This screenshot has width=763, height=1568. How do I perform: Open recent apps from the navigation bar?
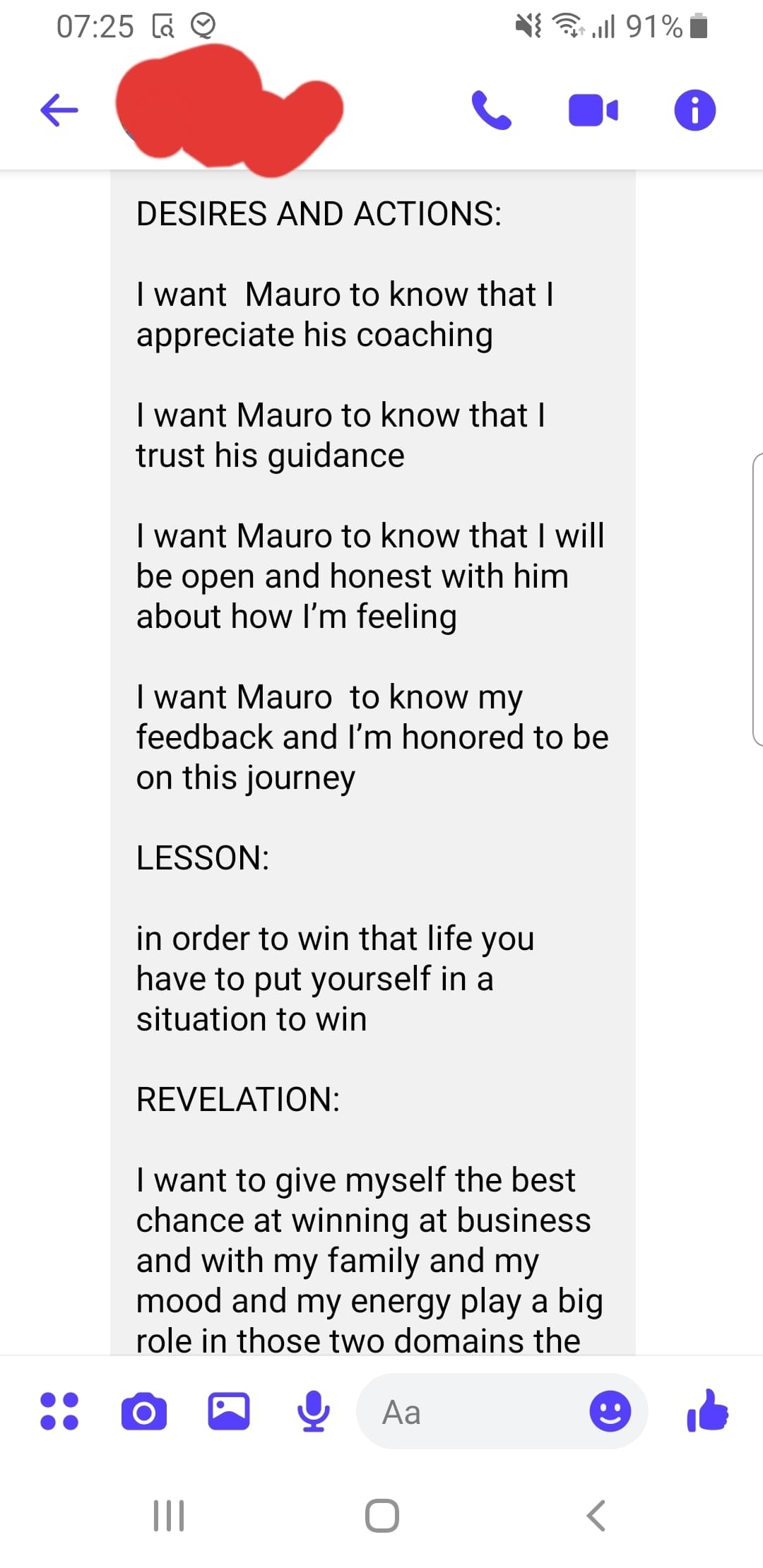point(169,1516)
